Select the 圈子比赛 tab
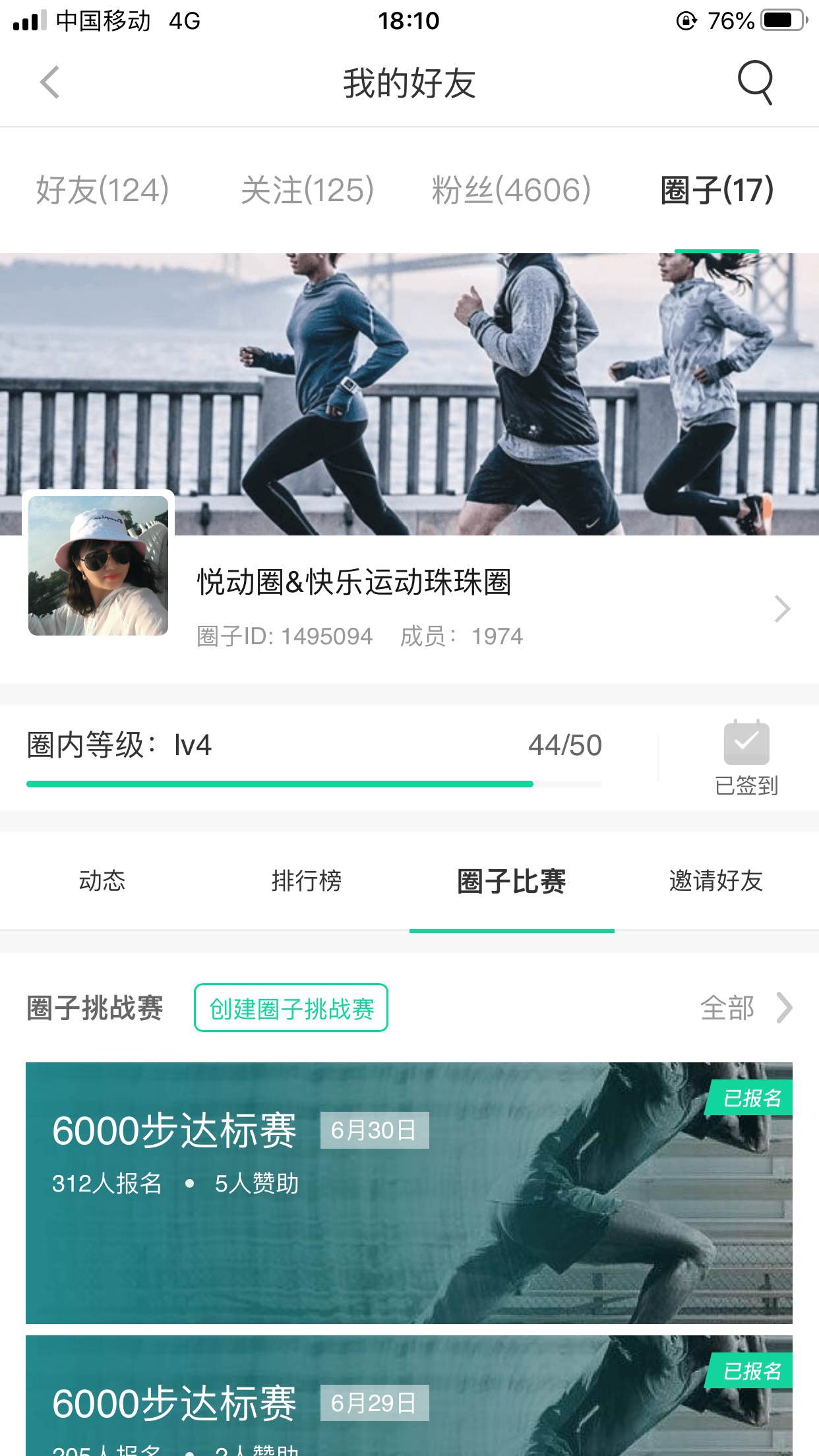This screenshot has height=1456, width=819. (x=512, y=881)
